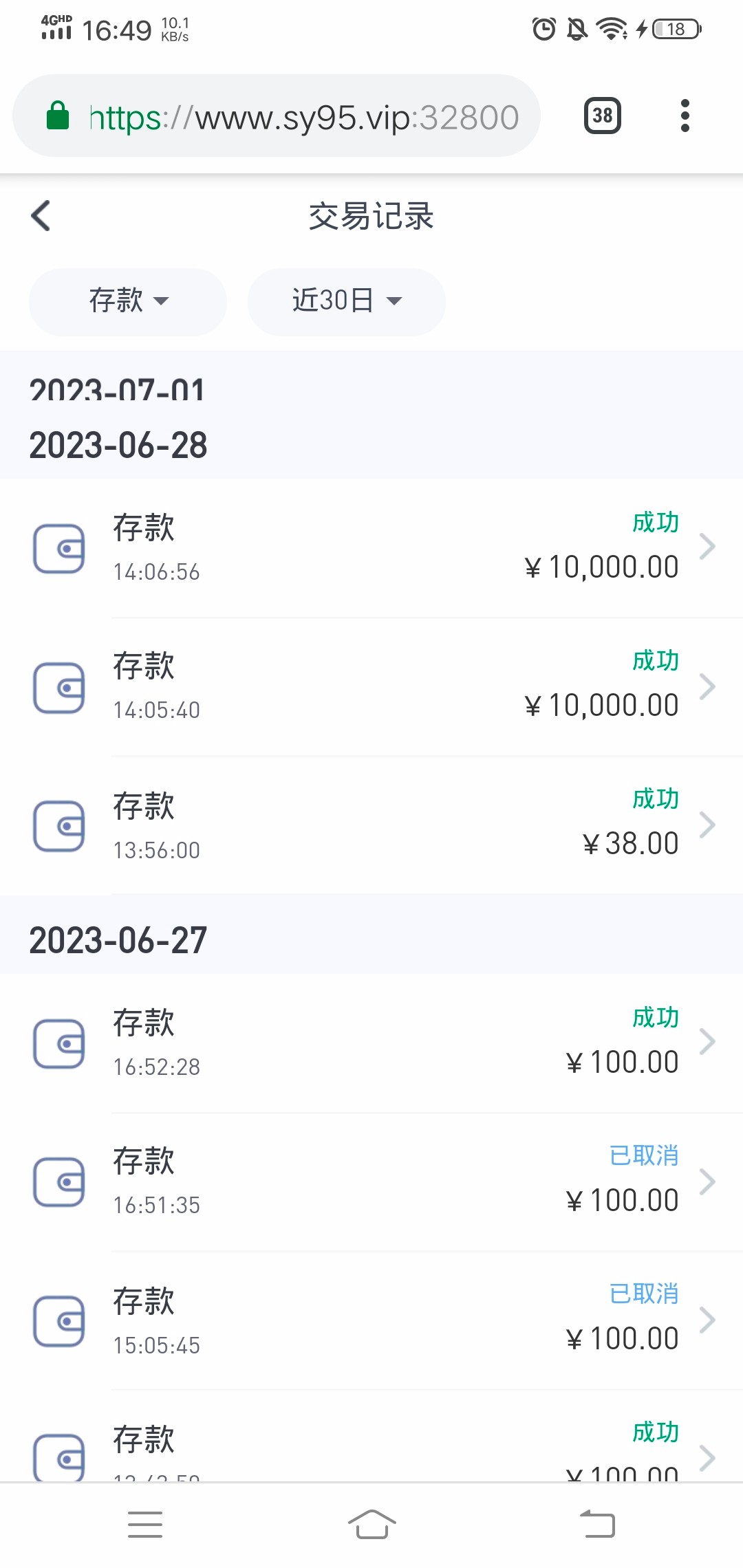743x1568 pixels.
Task: Tap the system back button in navigation bar
Action: [x=597, y=1524]
